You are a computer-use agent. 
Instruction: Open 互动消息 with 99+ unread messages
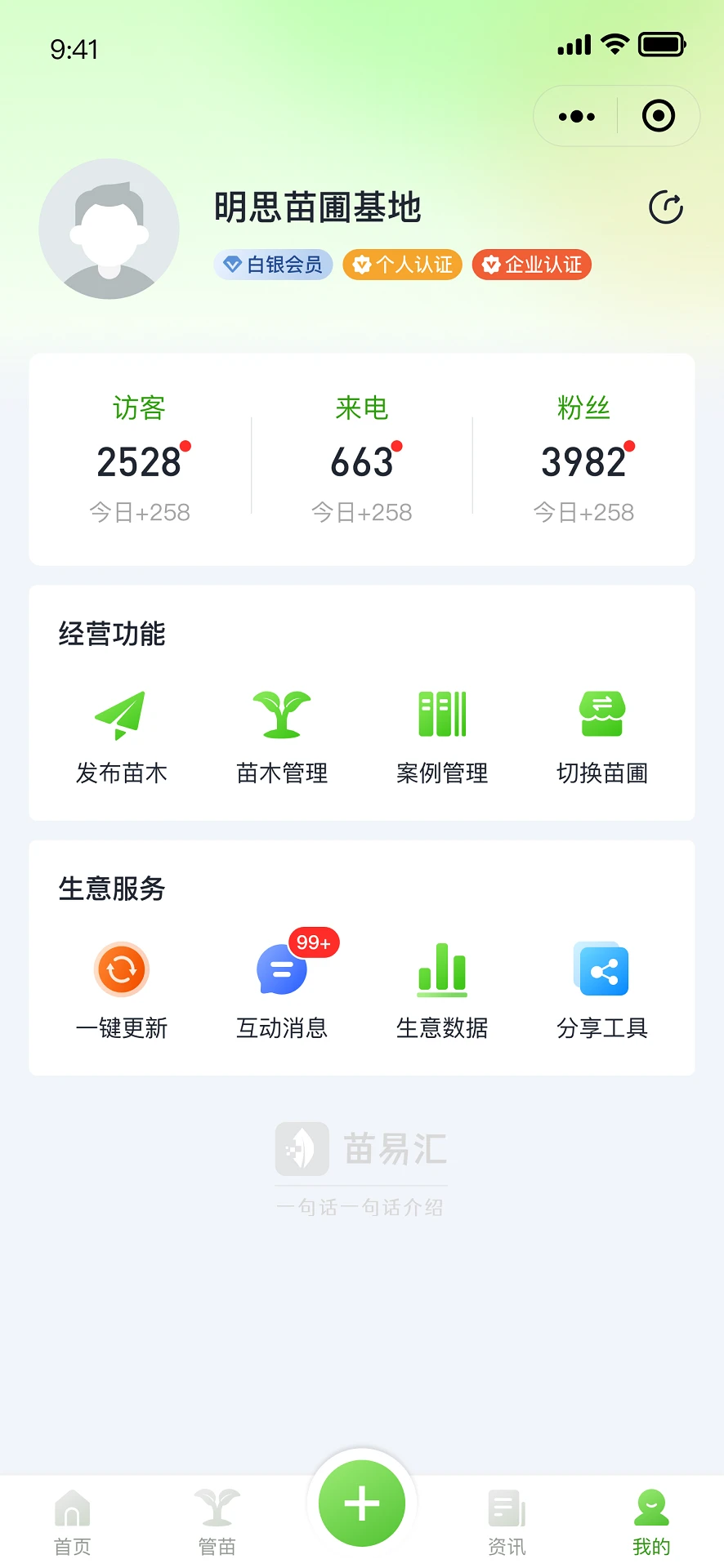pyautogui.click(x=281, y=969)
